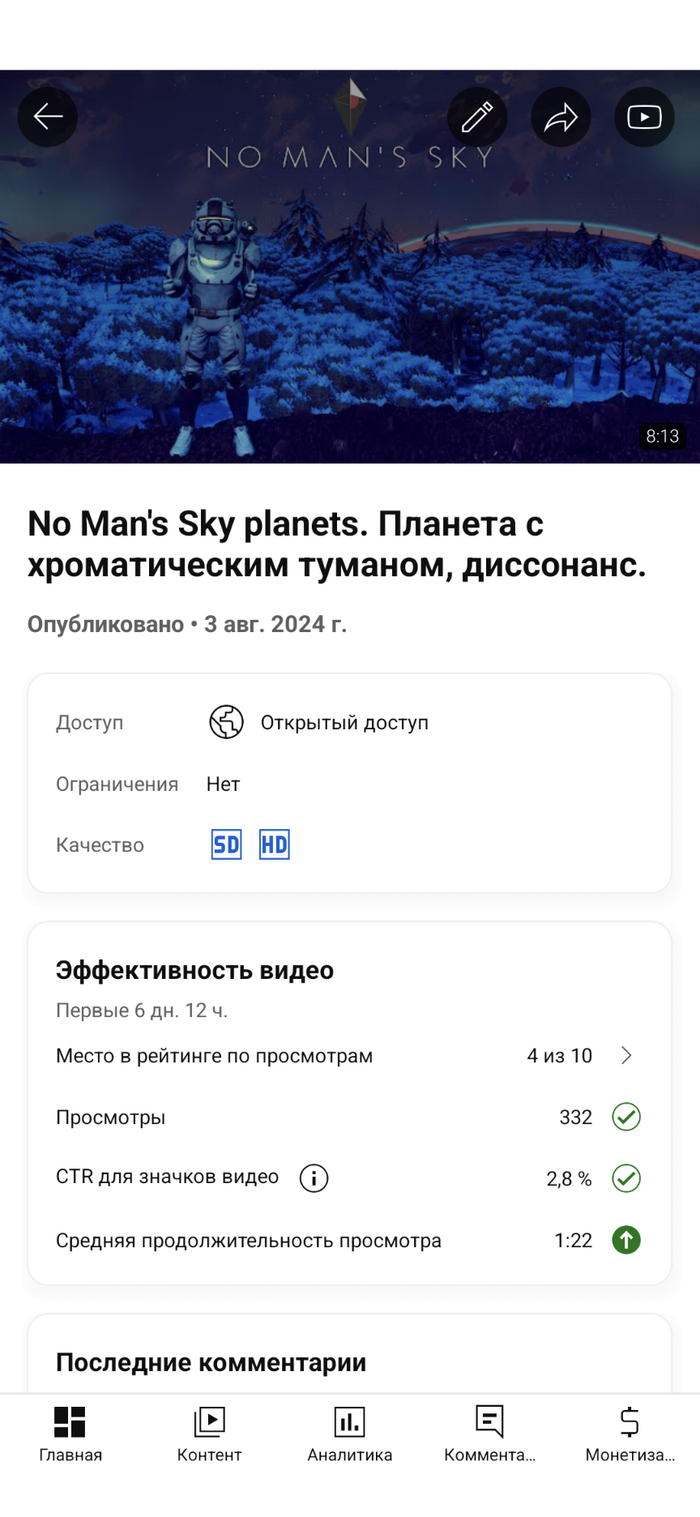Share this video

tap(561, 117)
